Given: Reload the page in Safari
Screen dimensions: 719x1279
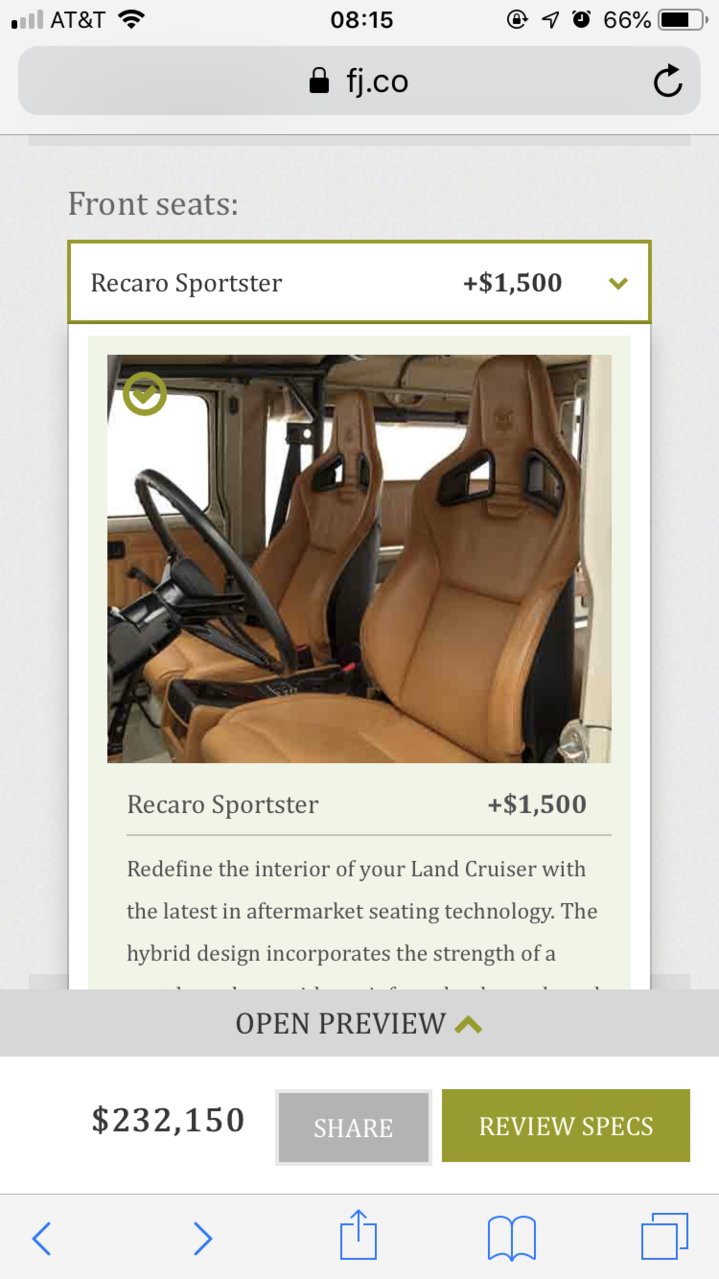Looking at the screenshot, I should point(668,81).
